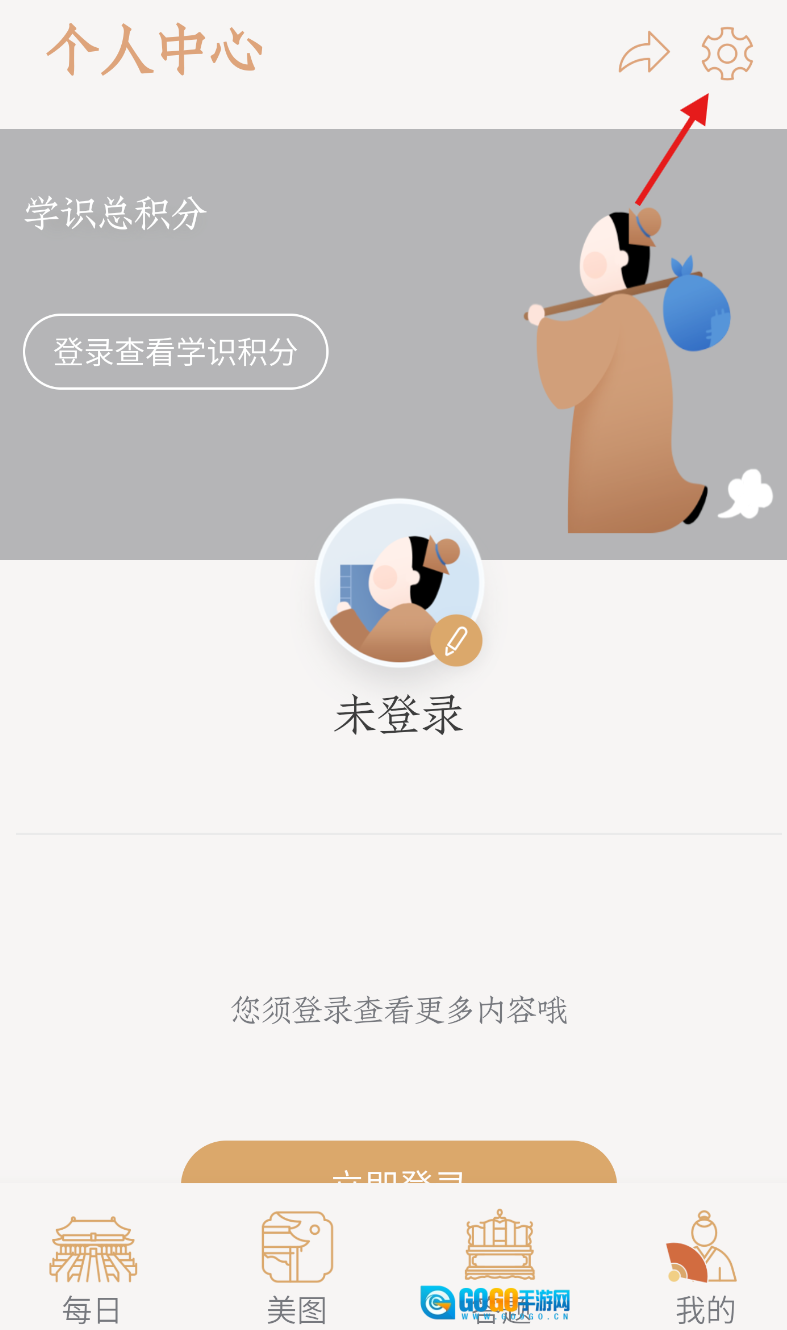This screenshot has height=1330, width=787.
Task: Open the throne icon tab
Action: (x=500, y=1255)
